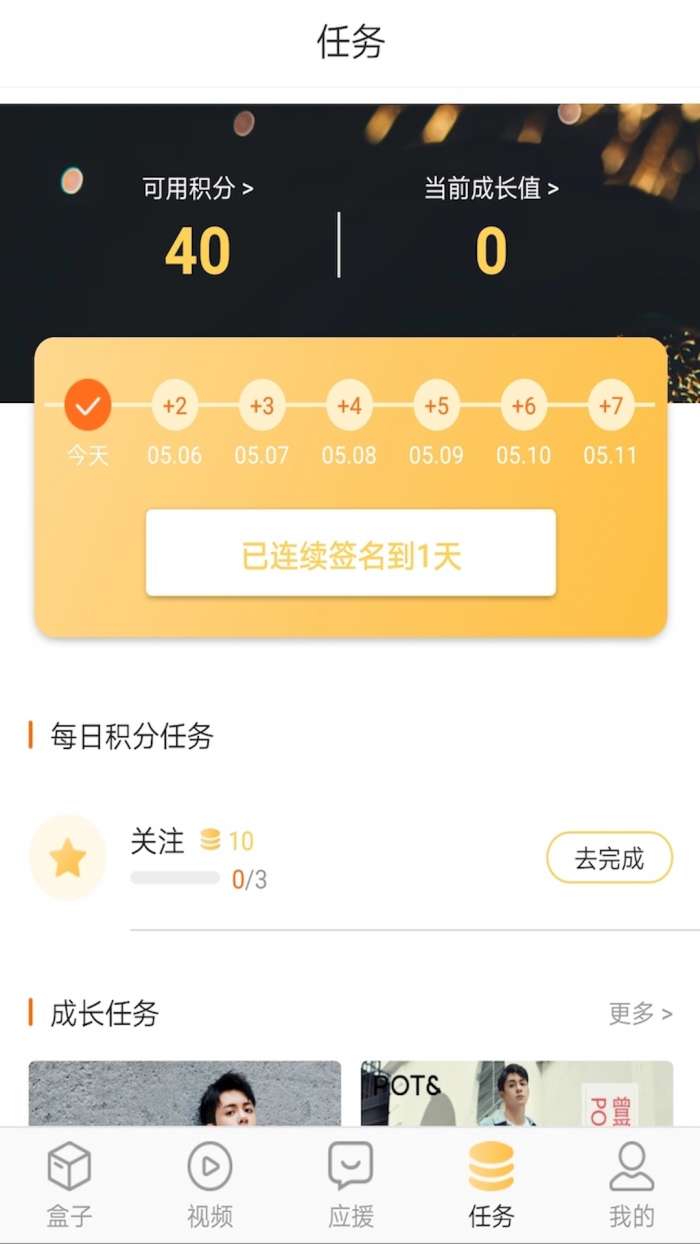Viewport: 700px width, 1244px height.
Task: Open the growth task card with gray wall photo
Action: pyautogui.click(x=184, y=1094)
